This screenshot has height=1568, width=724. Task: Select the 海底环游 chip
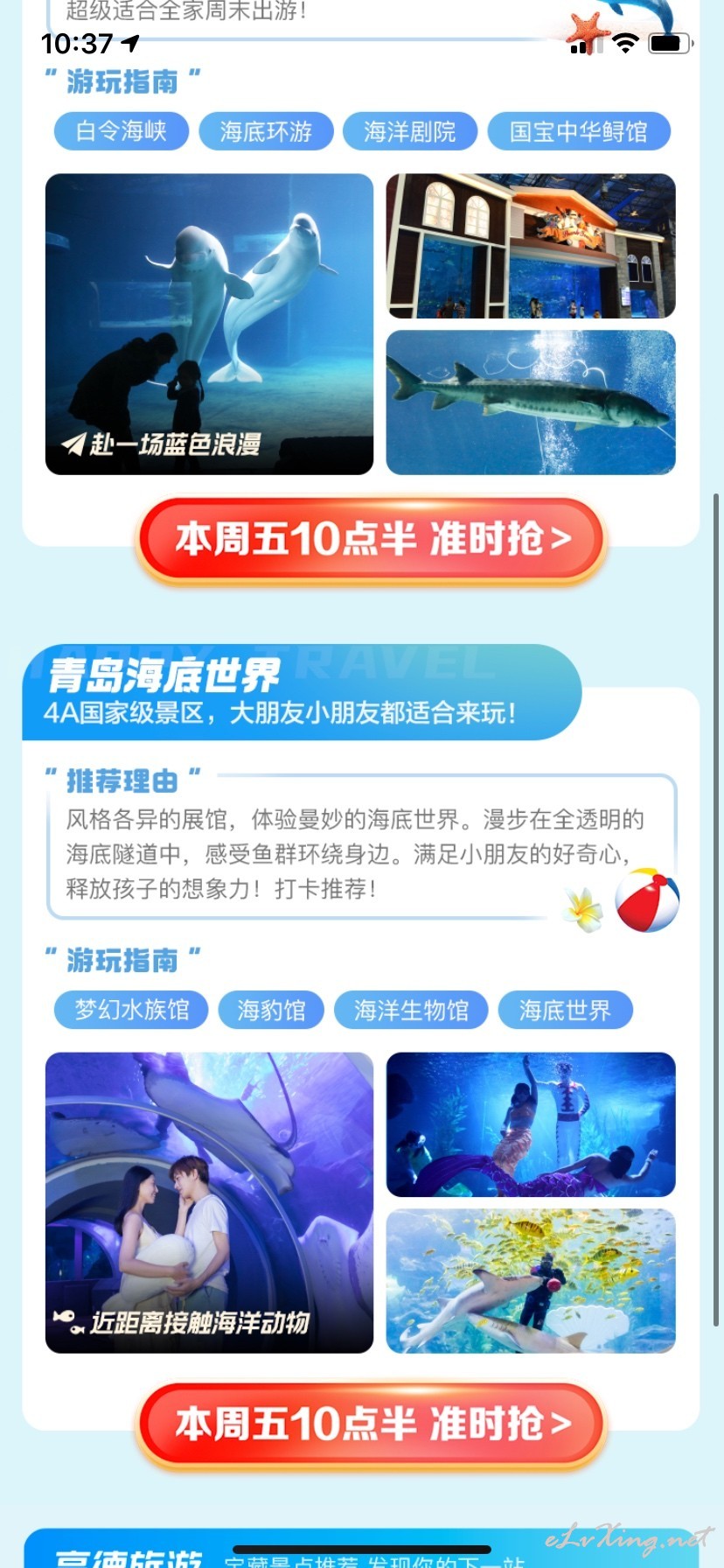[x=266, y=131]
